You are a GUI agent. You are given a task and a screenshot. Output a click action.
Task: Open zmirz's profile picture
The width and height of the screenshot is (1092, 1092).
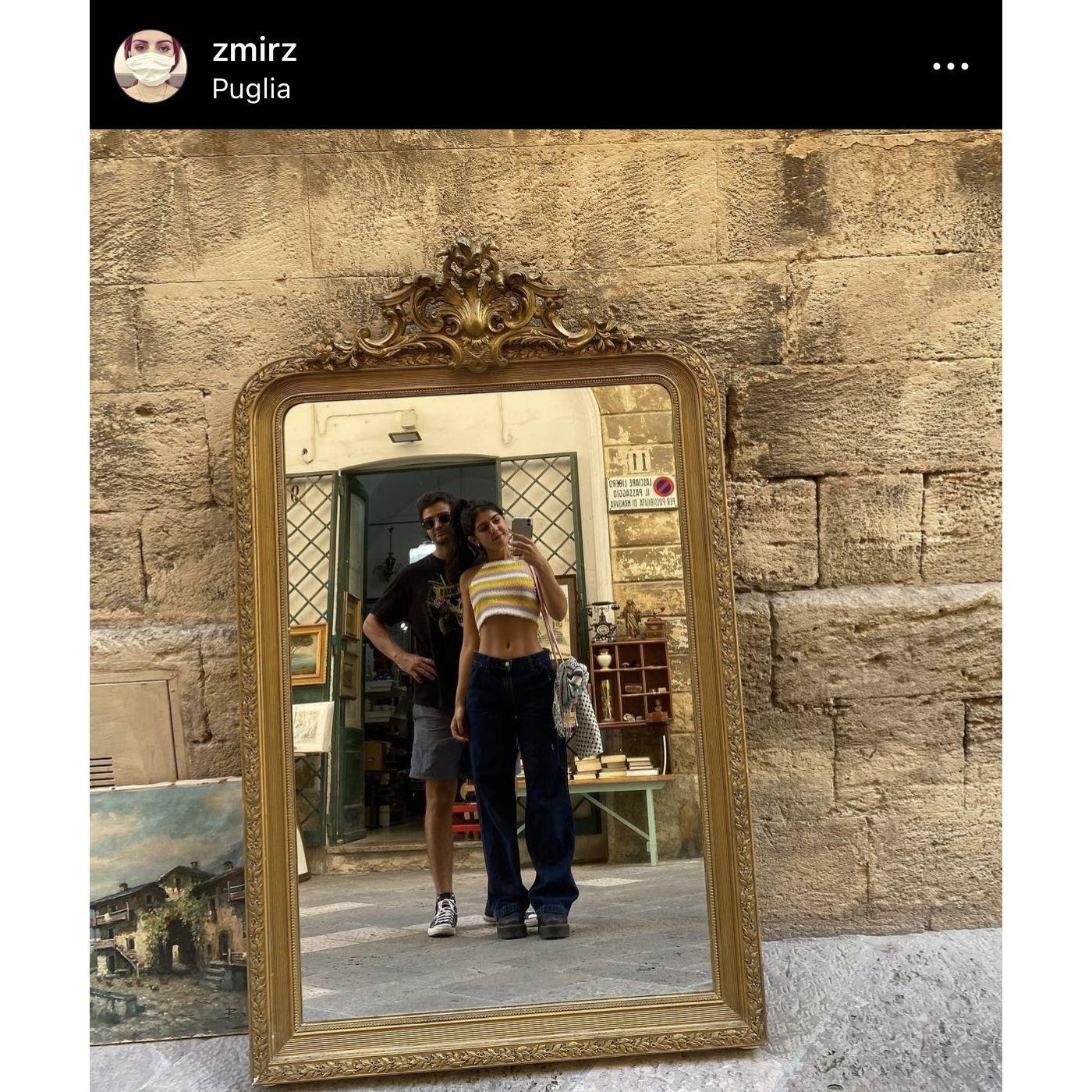pos(151,66)
